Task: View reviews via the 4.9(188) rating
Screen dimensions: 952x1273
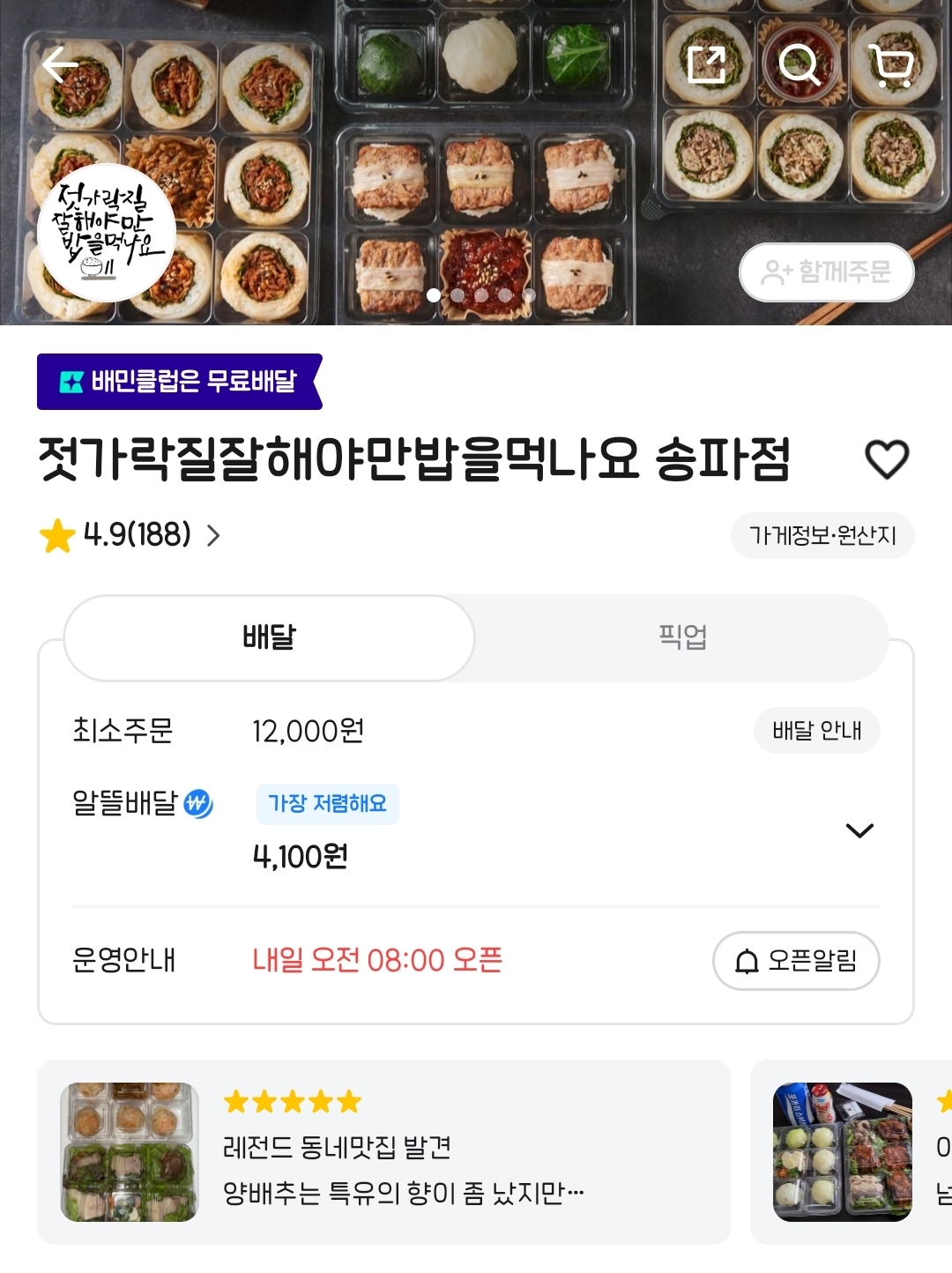Action: [130, 535]
